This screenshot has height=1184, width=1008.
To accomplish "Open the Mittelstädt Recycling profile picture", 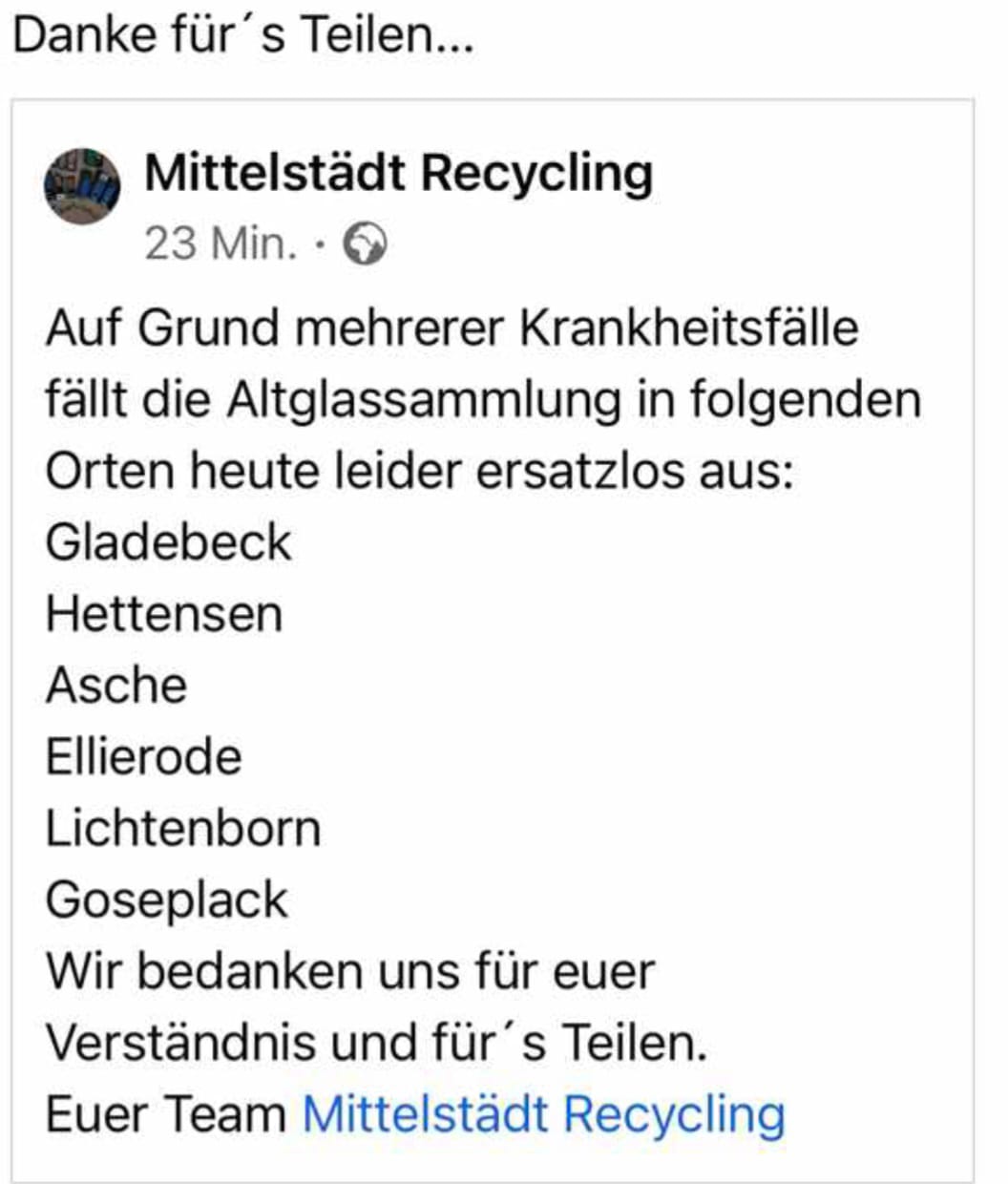I will 83,187.
